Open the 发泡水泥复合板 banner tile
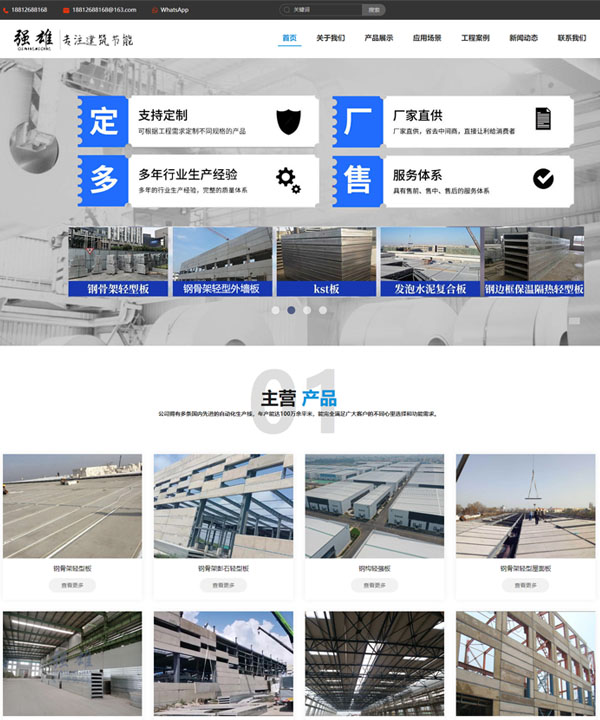 (430, 262)
